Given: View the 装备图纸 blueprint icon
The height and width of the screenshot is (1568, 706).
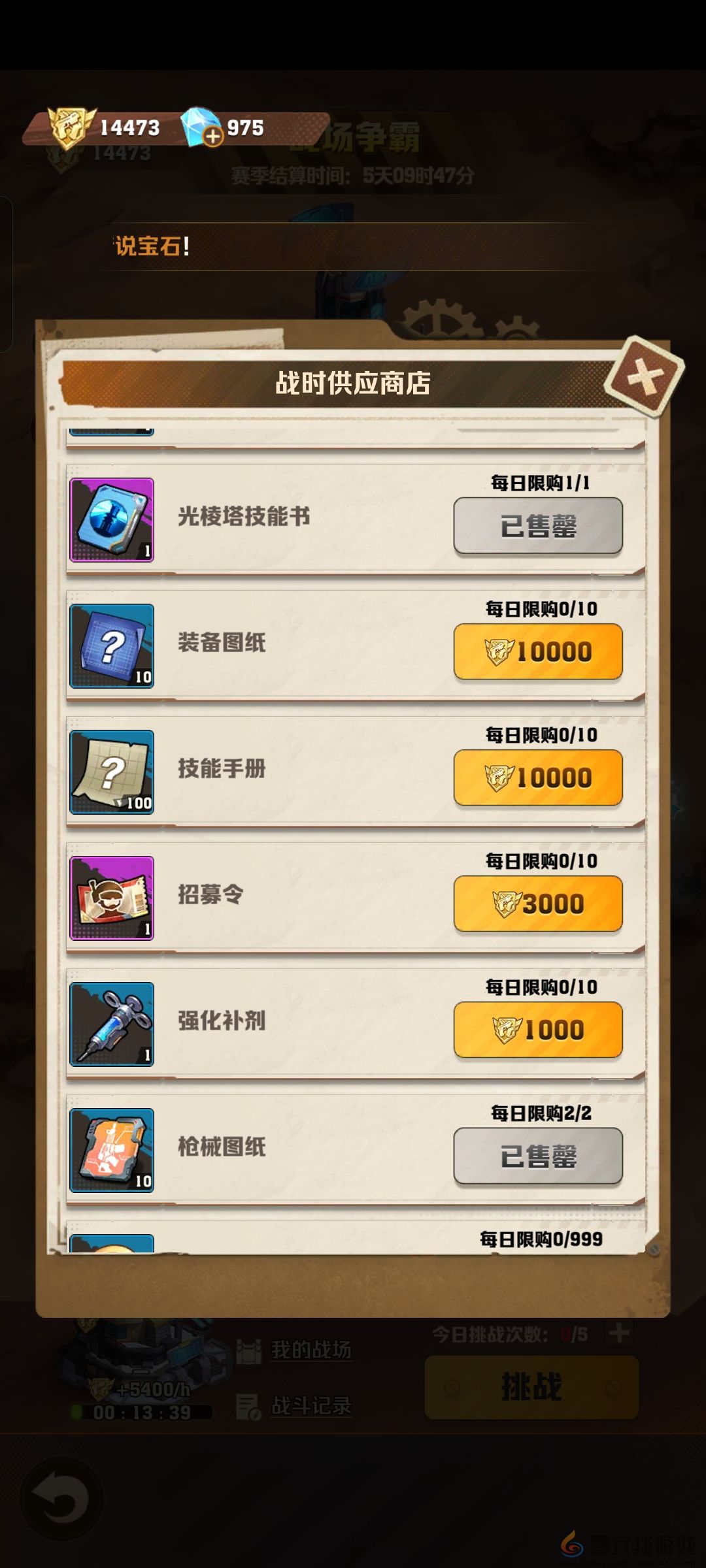Looking at the screenshot, I should click(111, 647).
